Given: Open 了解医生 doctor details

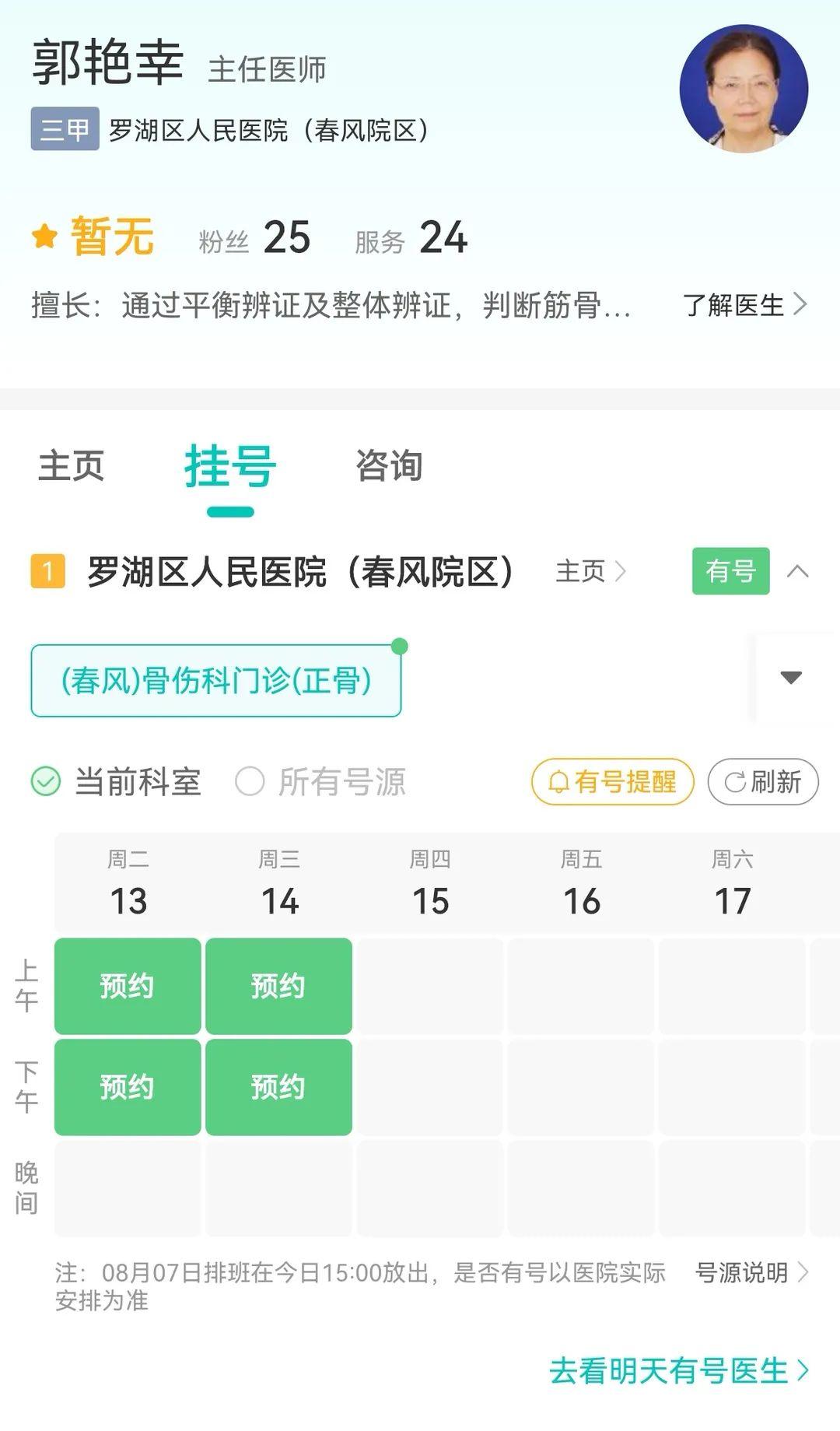Looking at the screenshot, I should click(x=744, y=305).
